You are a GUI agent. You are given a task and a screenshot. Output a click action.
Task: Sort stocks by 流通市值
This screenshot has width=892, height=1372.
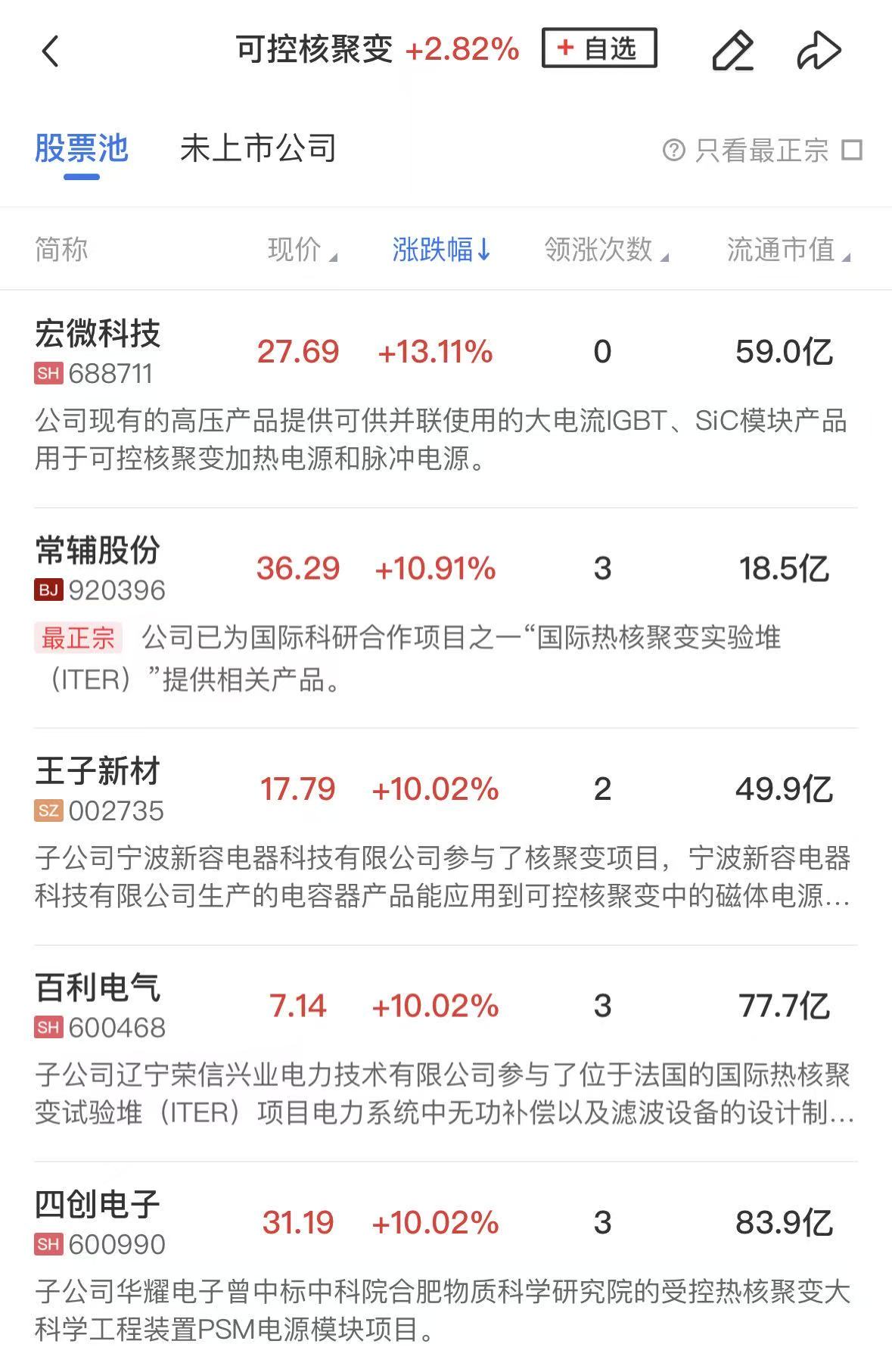pos(788,250)
